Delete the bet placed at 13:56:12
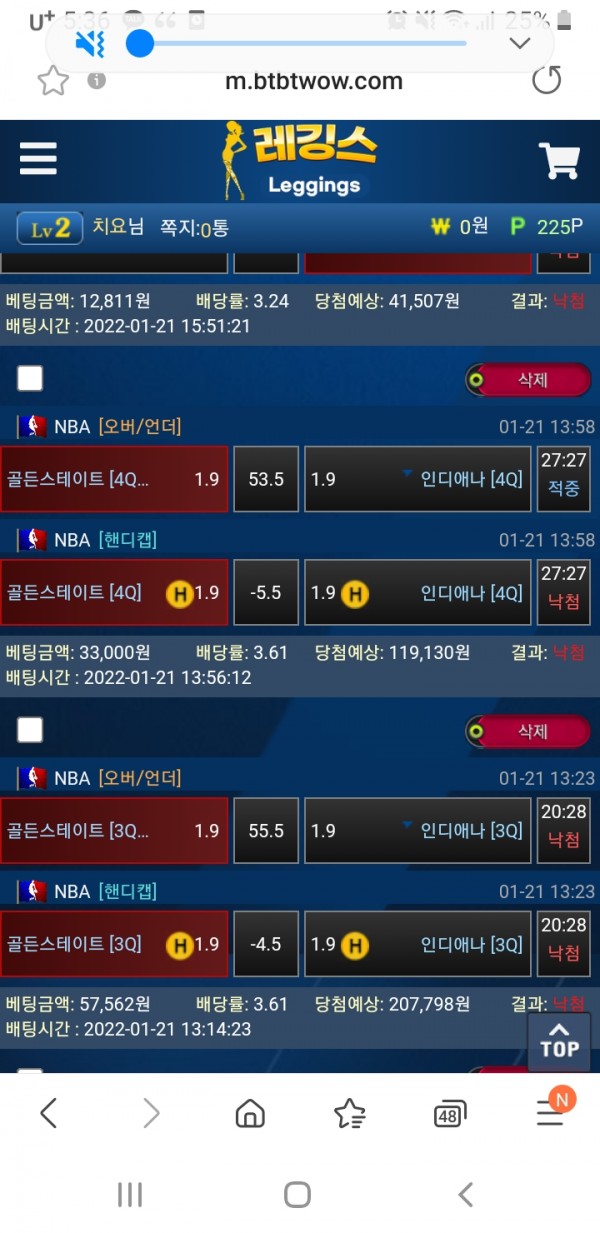 528,380
